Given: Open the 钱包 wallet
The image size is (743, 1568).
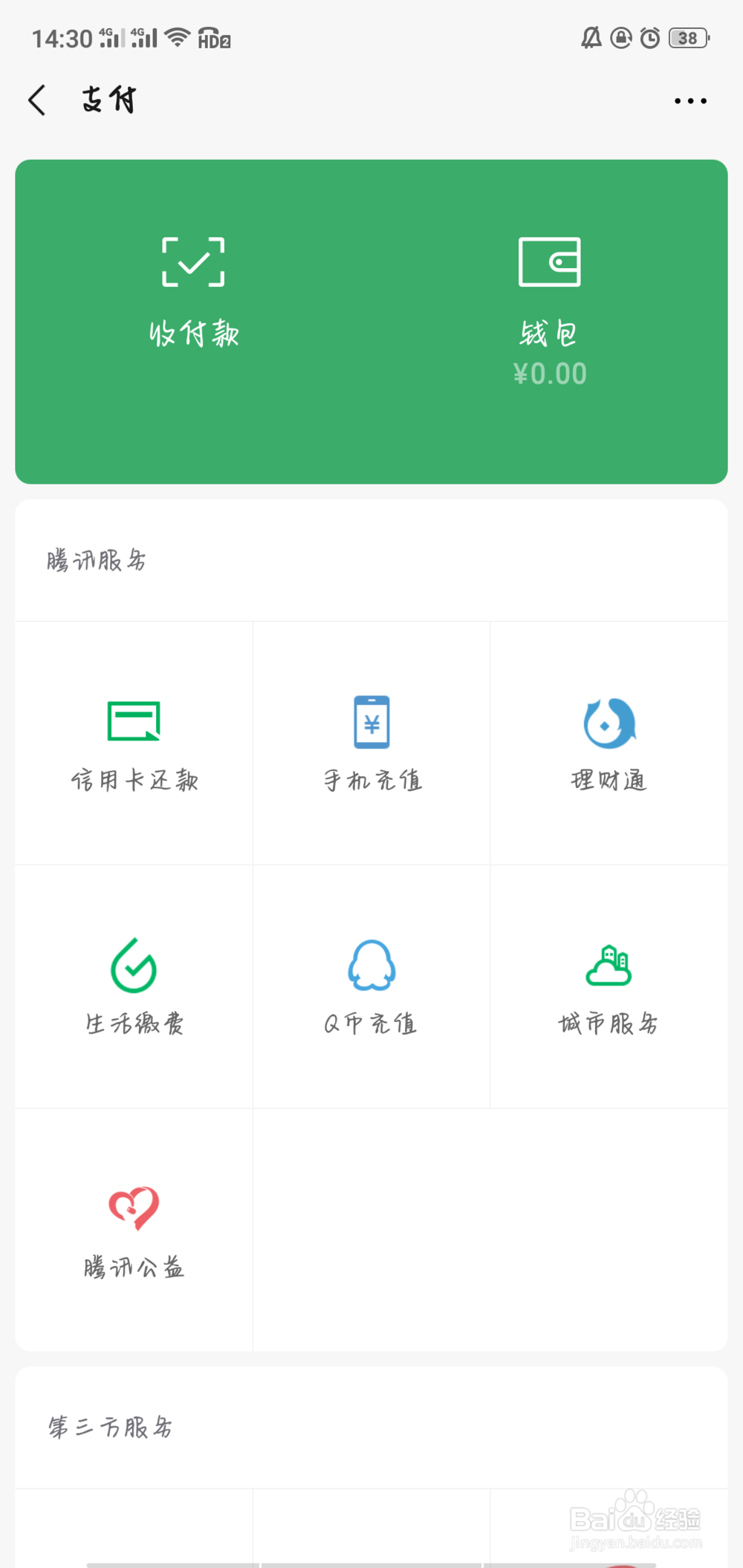Looking at the screenshot, I should pyautogui.click(x=550, y=312).
